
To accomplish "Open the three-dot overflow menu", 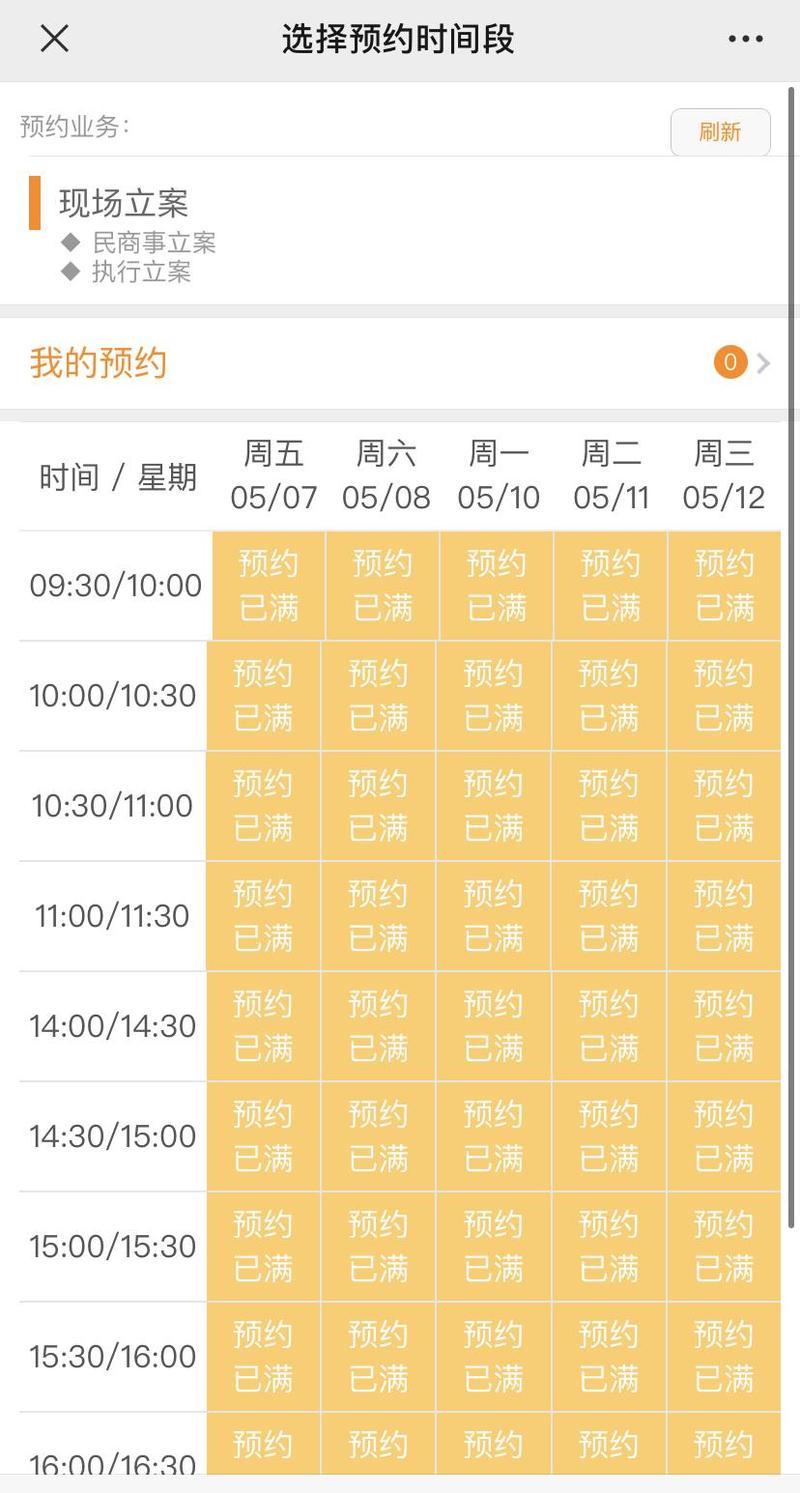I will (x=745, y=39).
